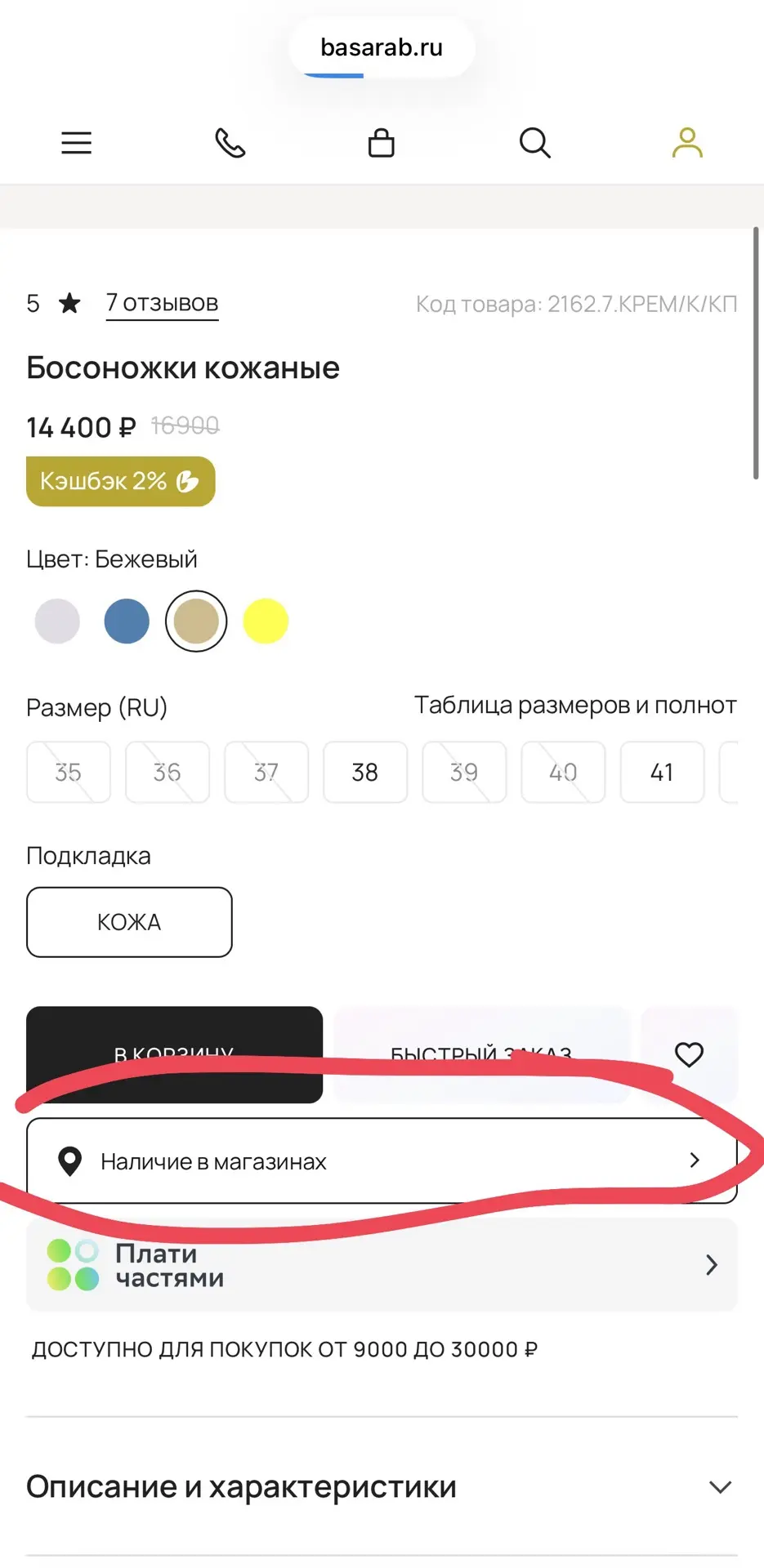The height and width of the screenshot is (1568, 764).
Task: Choose size 41
Action: point(662,772)
